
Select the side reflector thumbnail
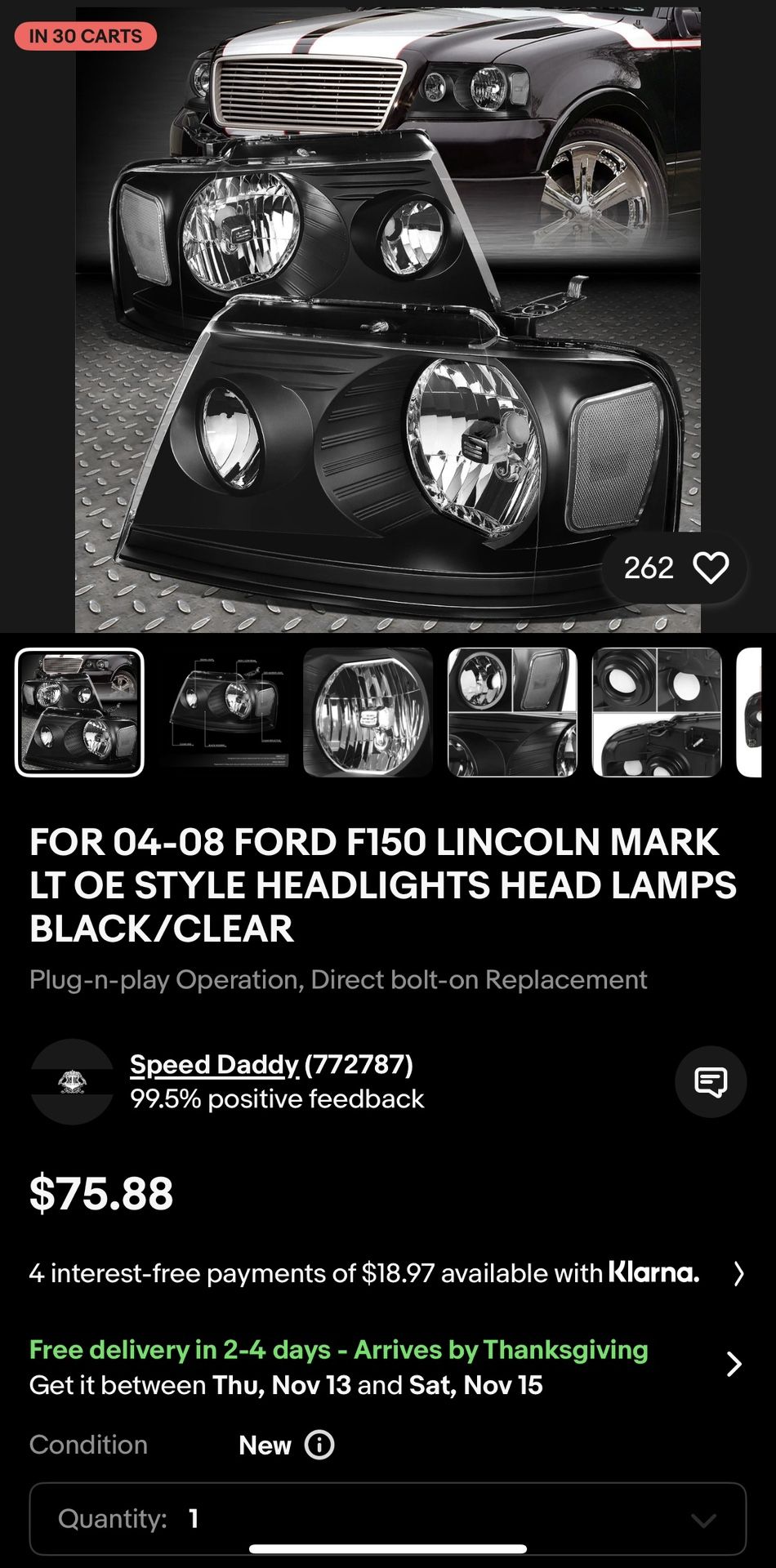pos(512,710)
